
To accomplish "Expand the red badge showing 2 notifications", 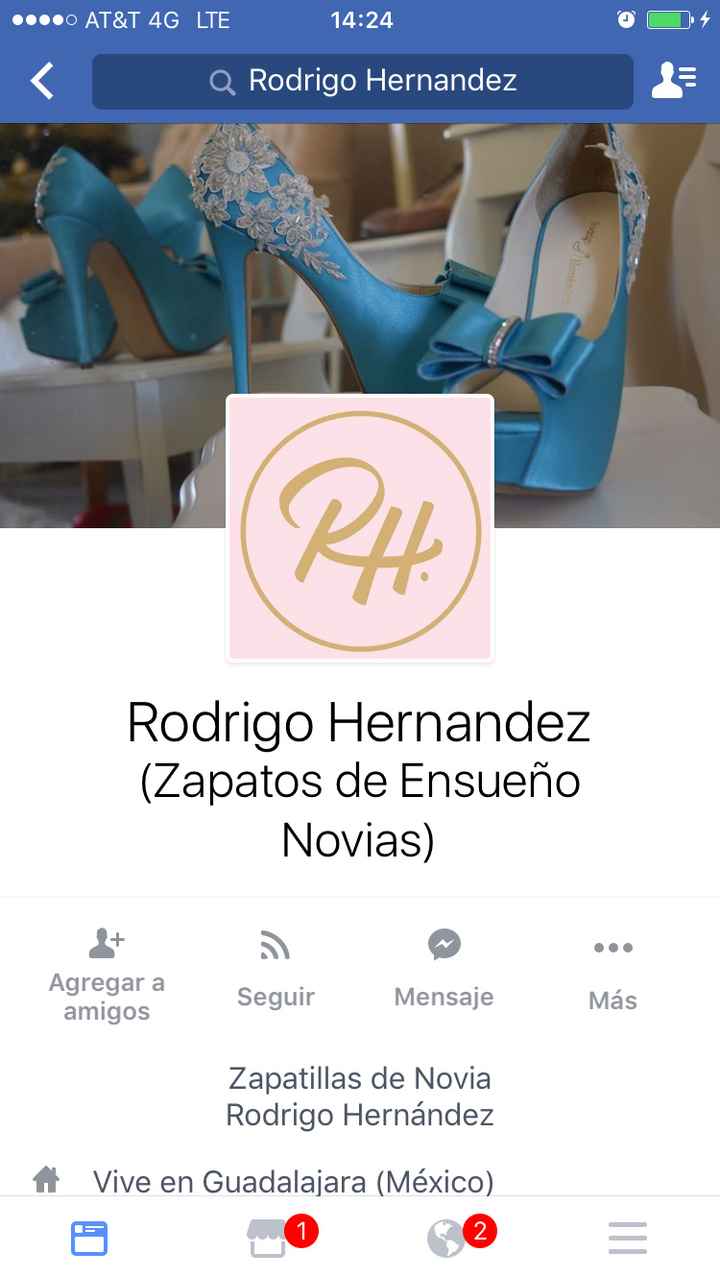I will click(478, 1231).
